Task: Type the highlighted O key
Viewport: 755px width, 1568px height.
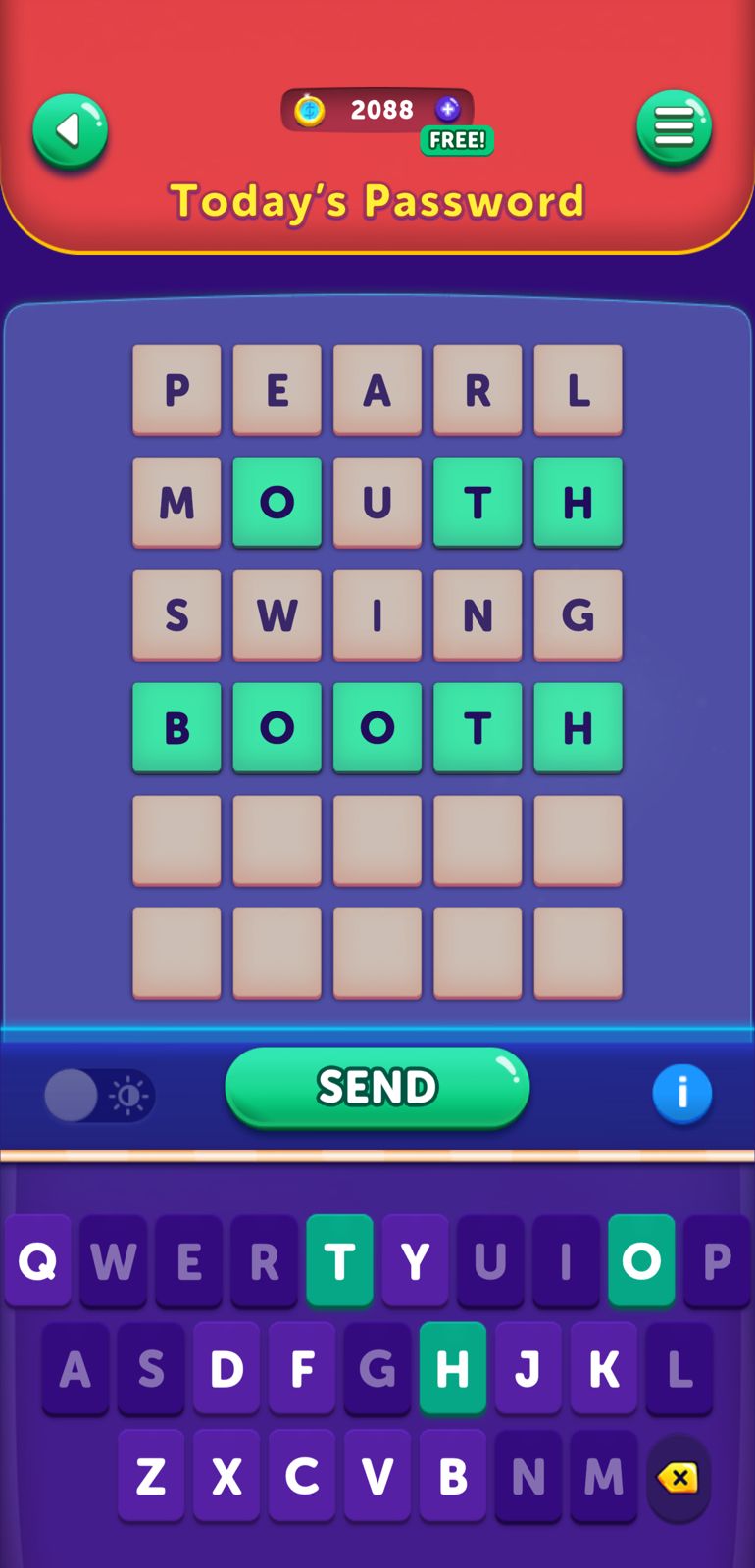Action: tap(641, 1260)
